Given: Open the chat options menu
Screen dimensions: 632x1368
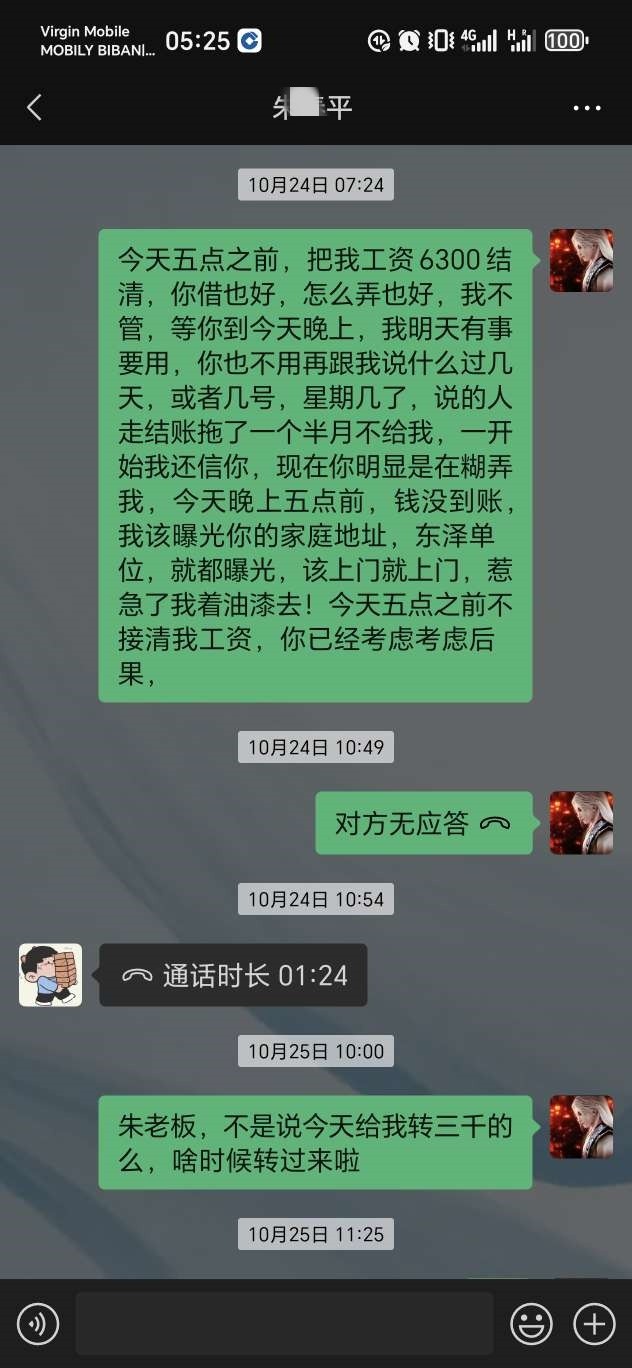Looking at the screenshot, I should click(x=587, y=108).
